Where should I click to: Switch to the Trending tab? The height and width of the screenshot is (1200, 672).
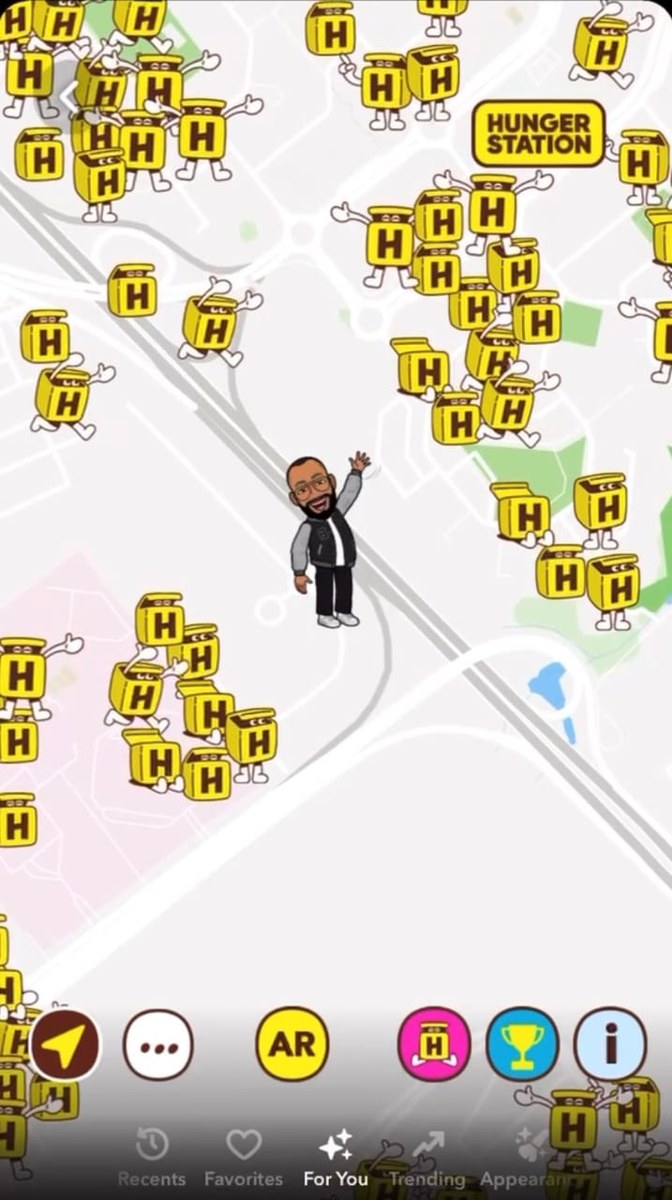(427, 1158)
